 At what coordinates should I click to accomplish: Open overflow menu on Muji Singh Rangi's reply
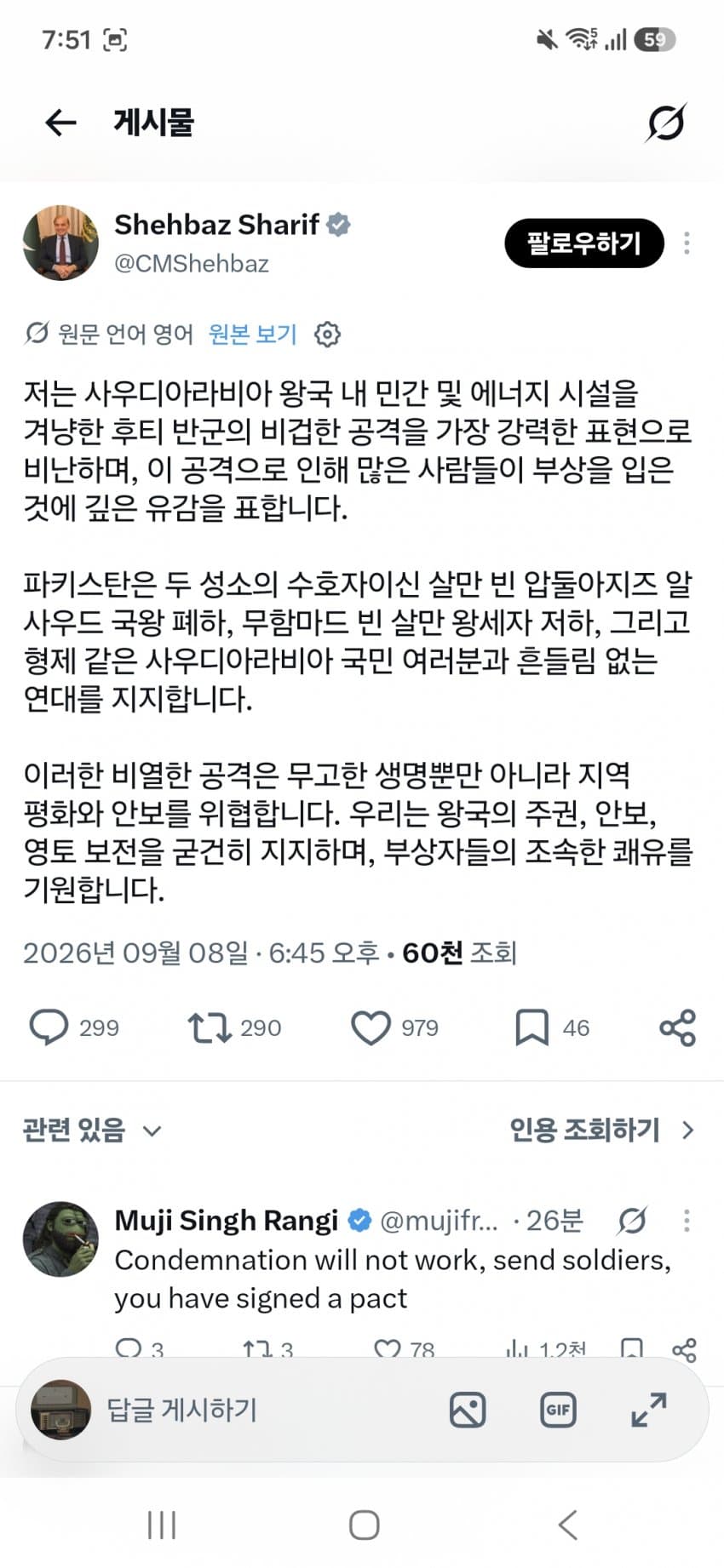pyautogui.click(x=687, y=1221)
